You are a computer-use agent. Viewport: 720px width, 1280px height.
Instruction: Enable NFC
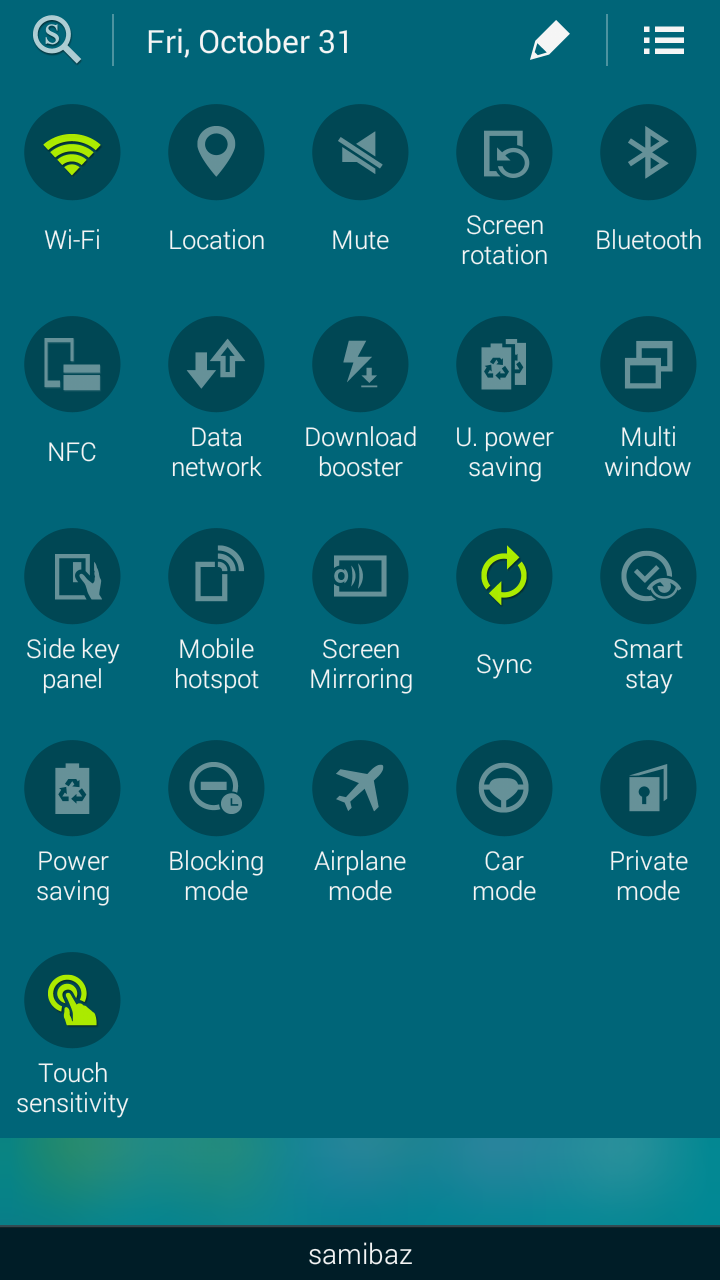pyautogui.click(x=72, y=365)
